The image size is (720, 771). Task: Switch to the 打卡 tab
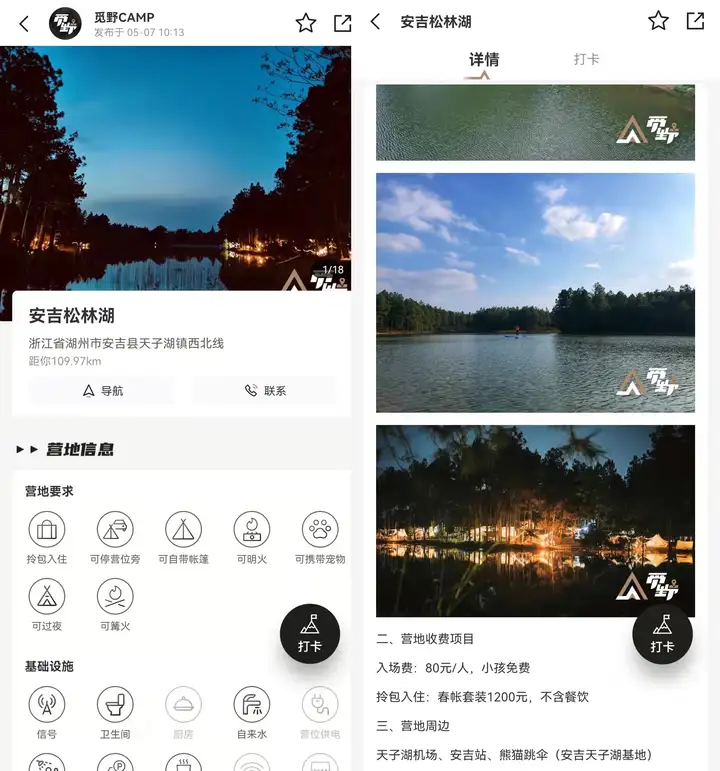[x=587, y=60]
